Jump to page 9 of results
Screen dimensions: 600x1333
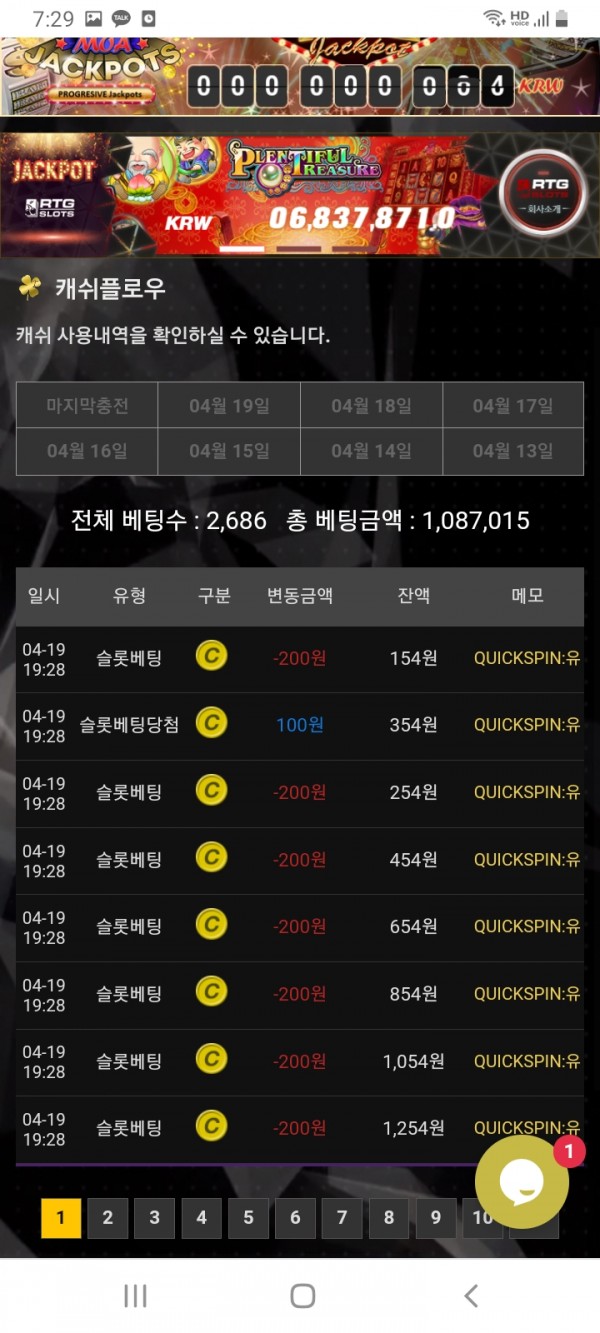(x=435, y=1218)
